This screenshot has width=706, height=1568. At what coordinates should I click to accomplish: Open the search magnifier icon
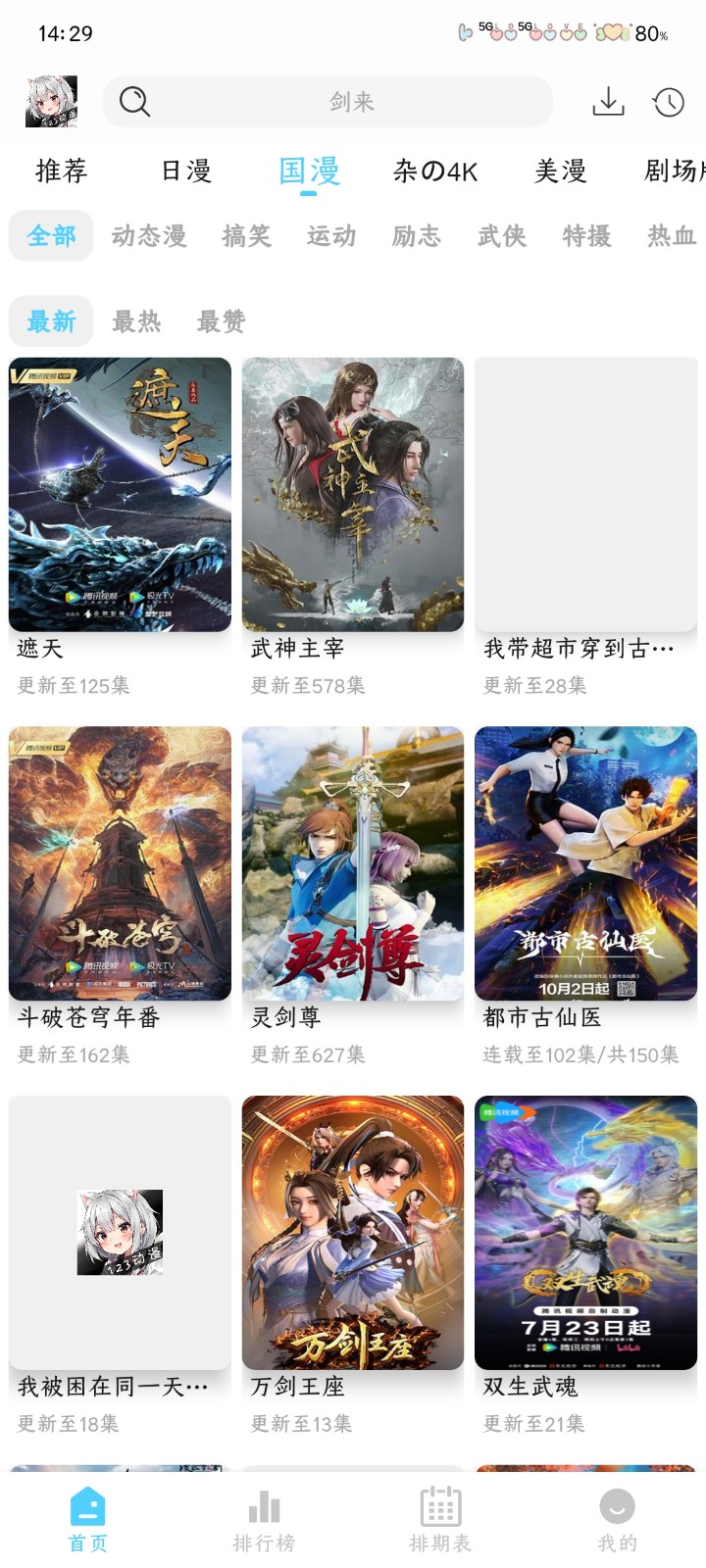[133, 101]
